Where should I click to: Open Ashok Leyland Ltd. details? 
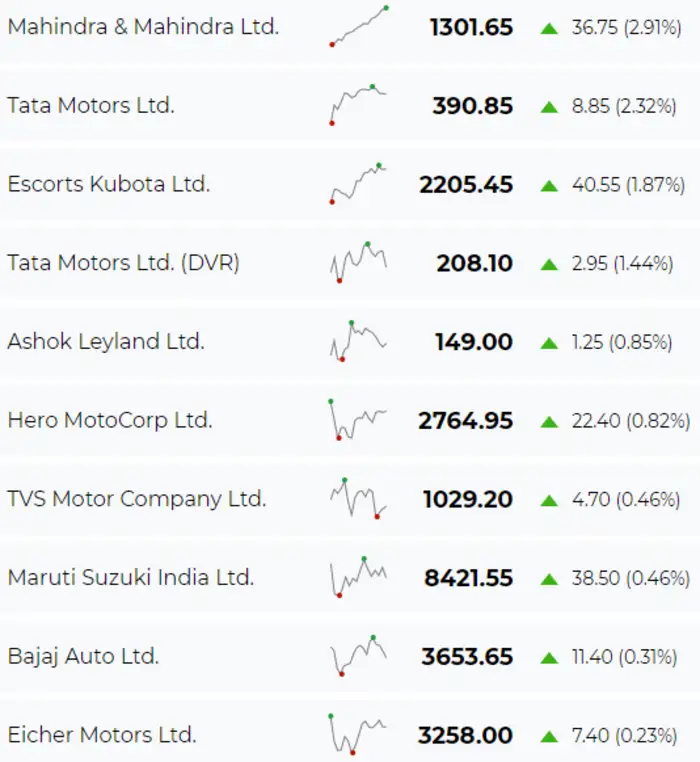(x=106, y=341)
